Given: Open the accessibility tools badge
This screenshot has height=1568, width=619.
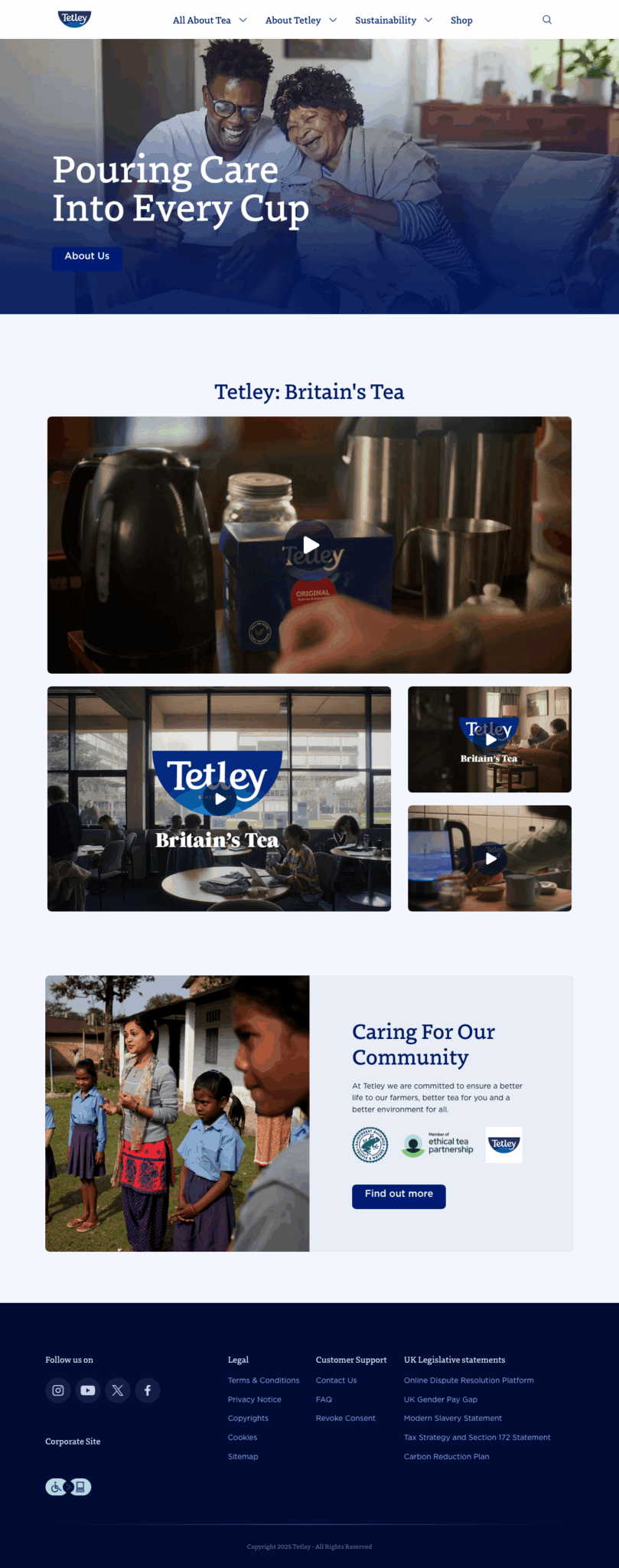Looking at the screenshot, I should (x=68, y=1487).
